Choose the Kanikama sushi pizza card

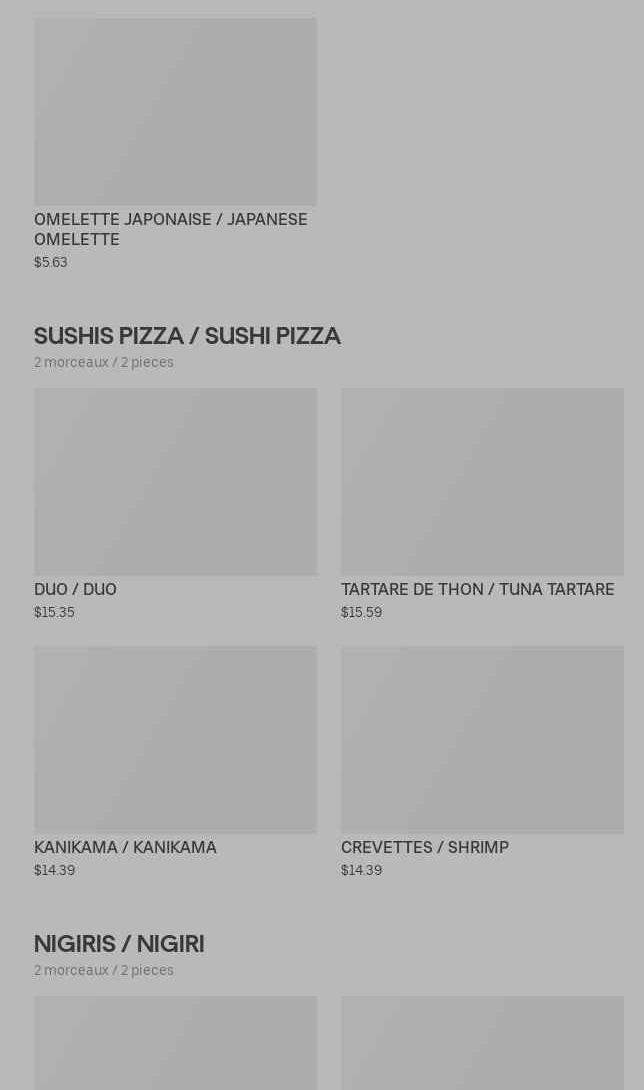pos(175,762)
